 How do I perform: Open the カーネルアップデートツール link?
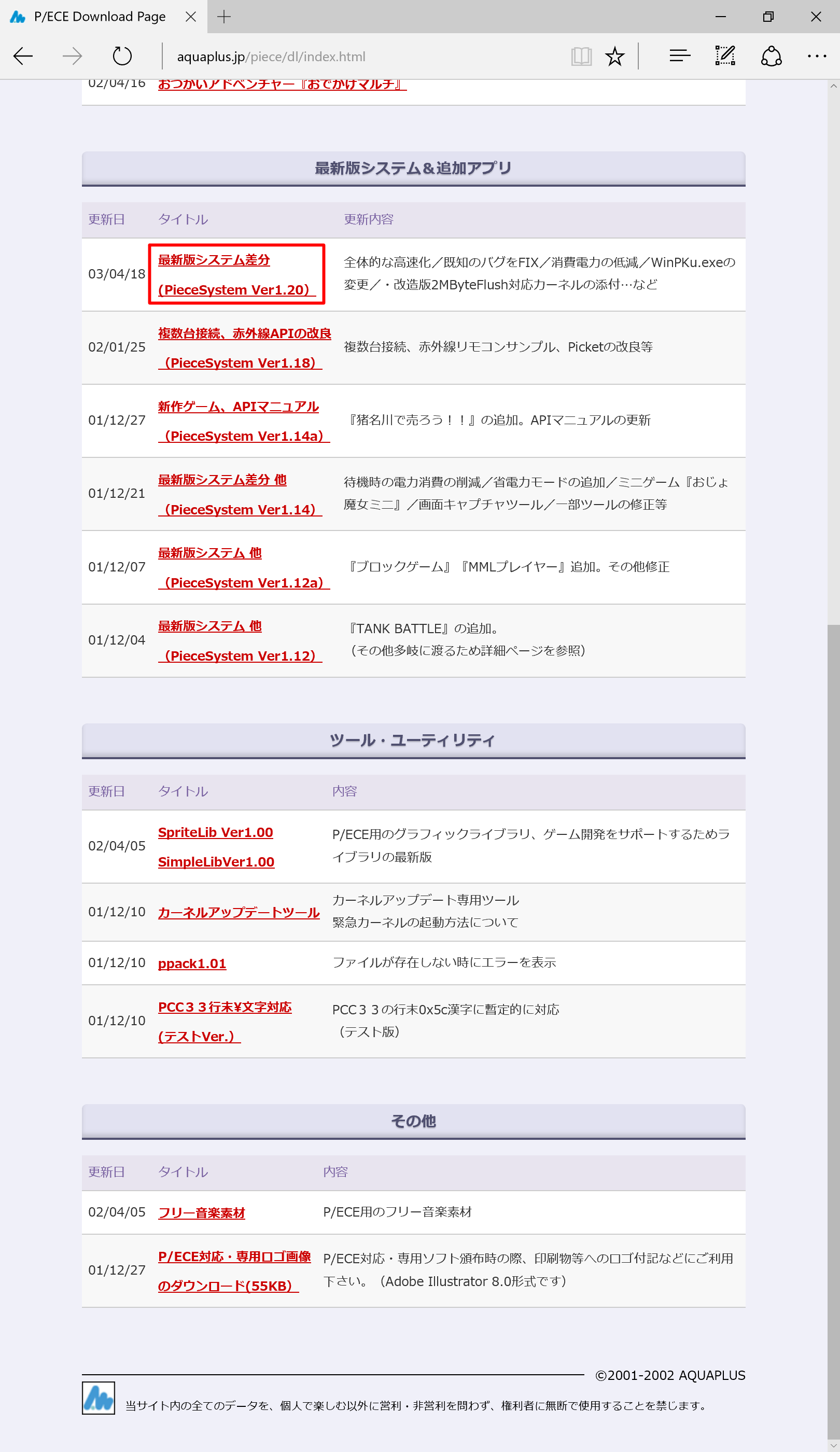tap(239, 912)
